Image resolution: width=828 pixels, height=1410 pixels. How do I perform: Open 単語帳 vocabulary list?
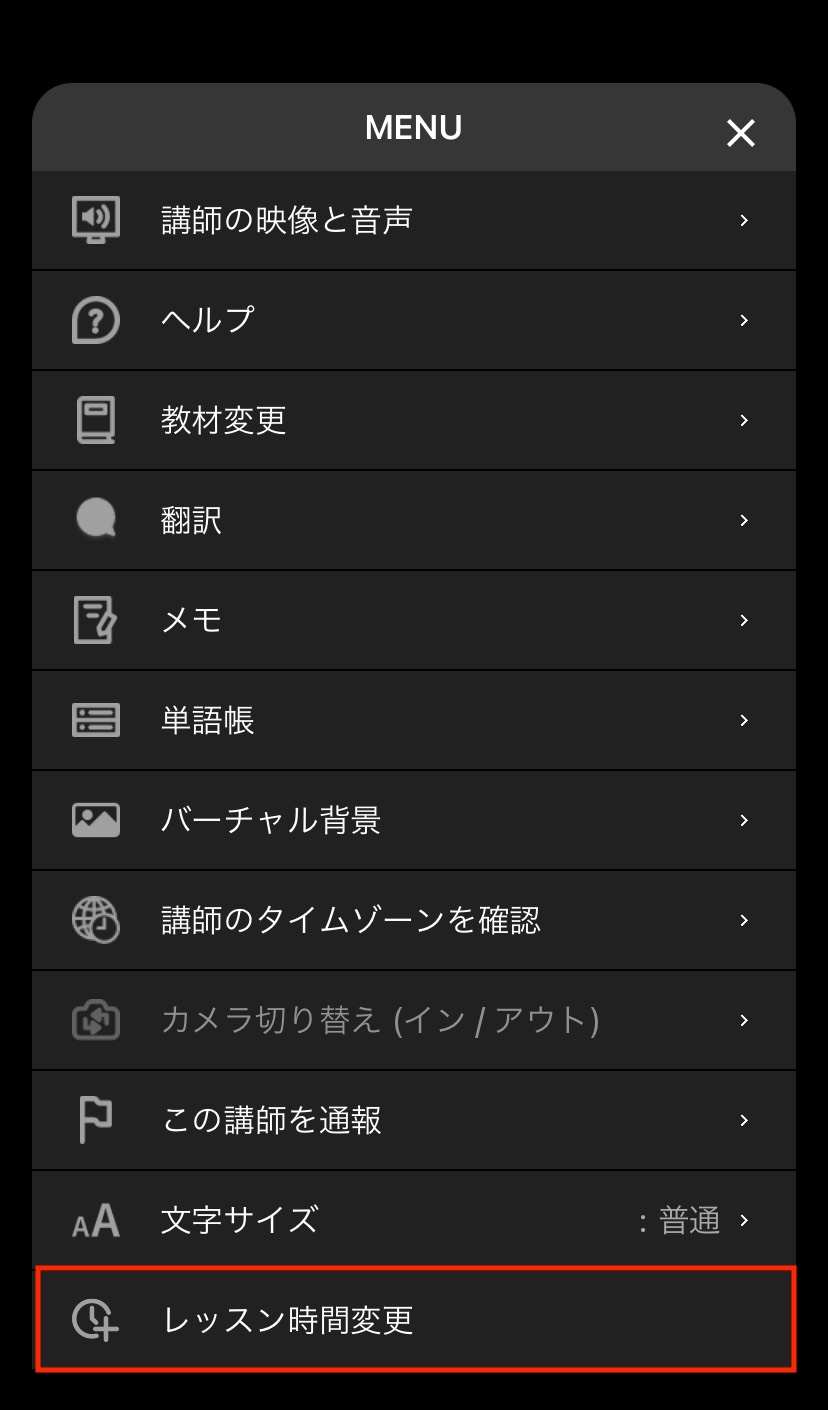click(414, 720)
